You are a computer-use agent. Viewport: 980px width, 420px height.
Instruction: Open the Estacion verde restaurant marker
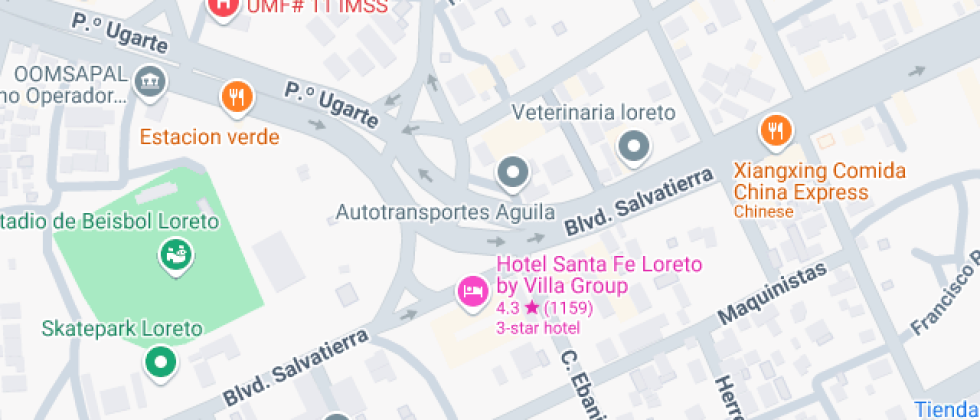click(236, 97)
